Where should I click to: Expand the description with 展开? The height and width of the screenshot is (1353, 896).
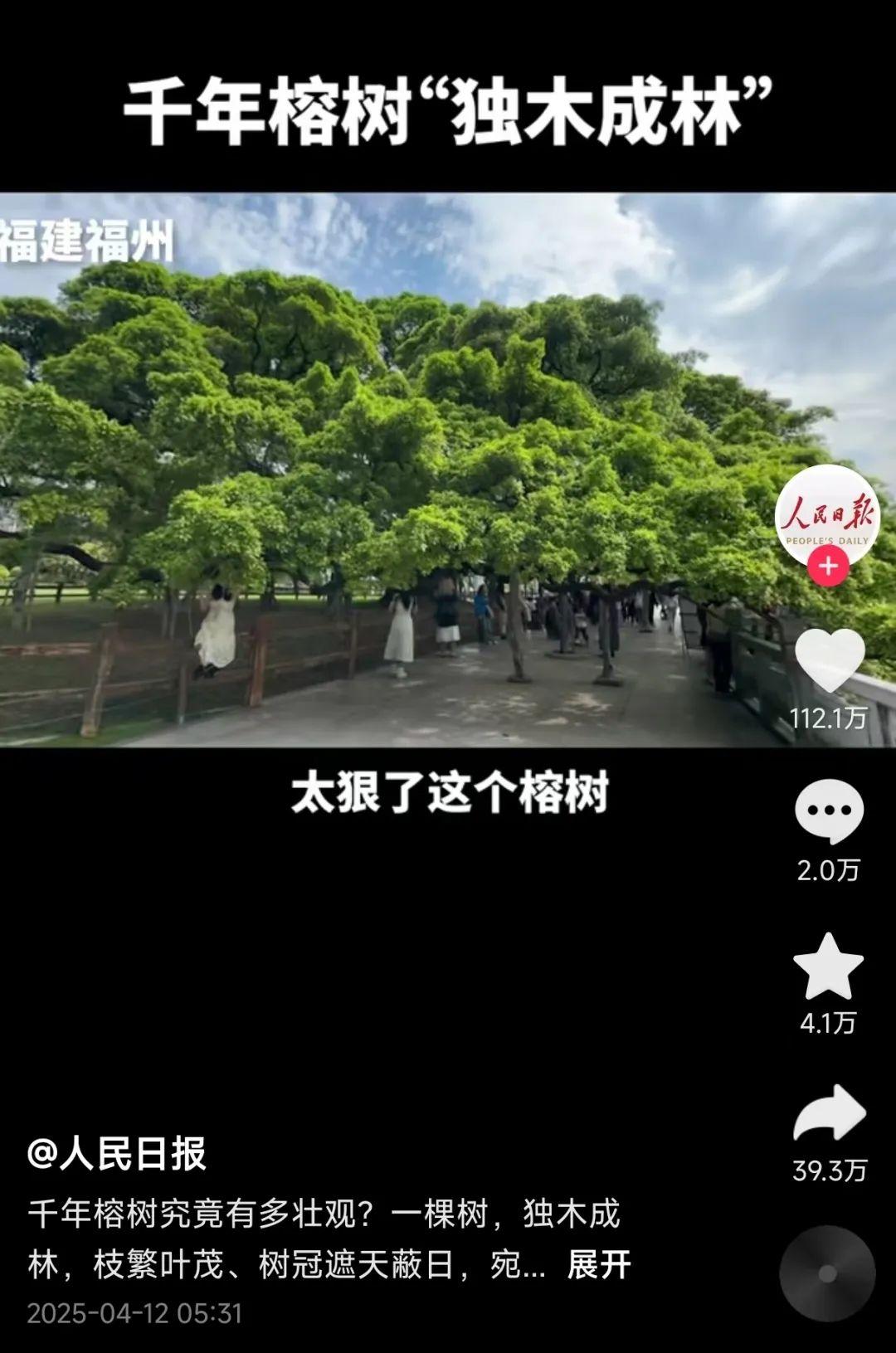click(x=599, y=1265)
